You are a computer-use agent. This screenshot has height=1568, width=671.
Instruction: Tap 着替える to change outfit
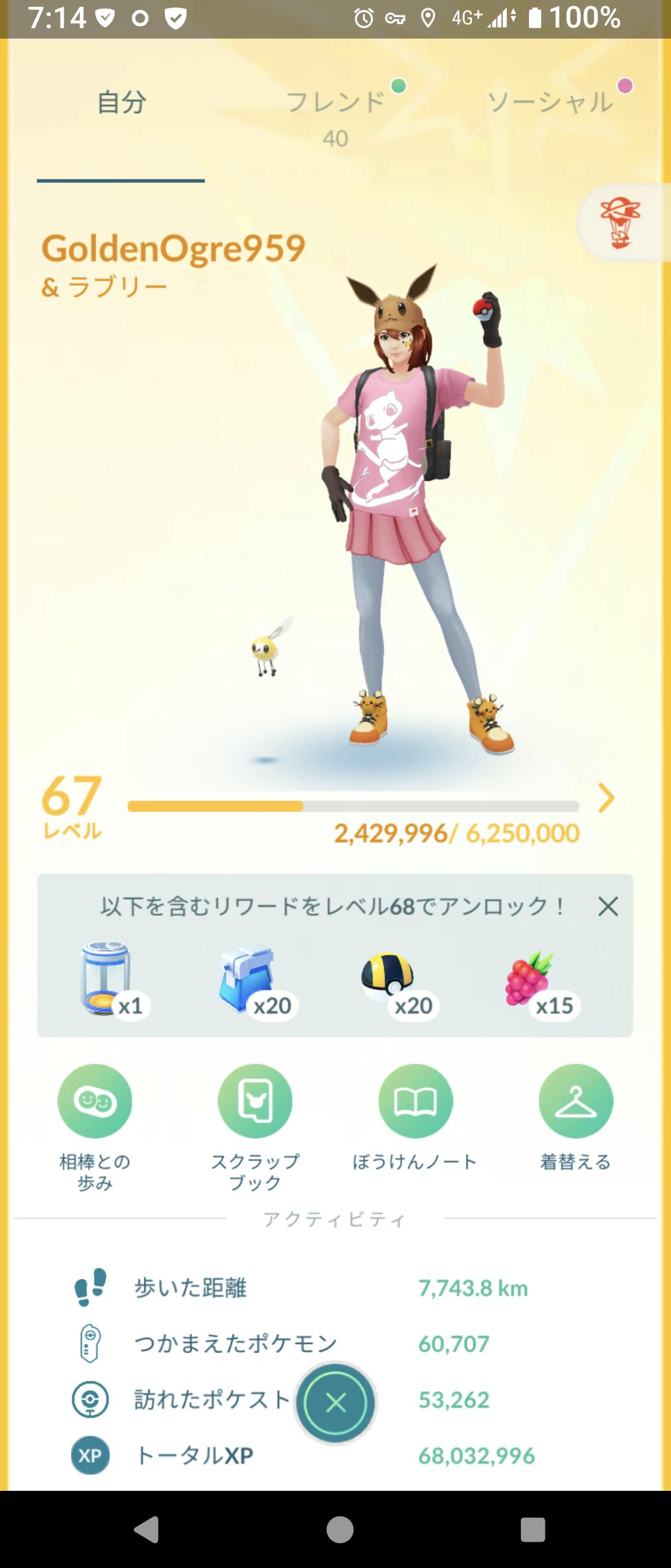point(575,1101)
